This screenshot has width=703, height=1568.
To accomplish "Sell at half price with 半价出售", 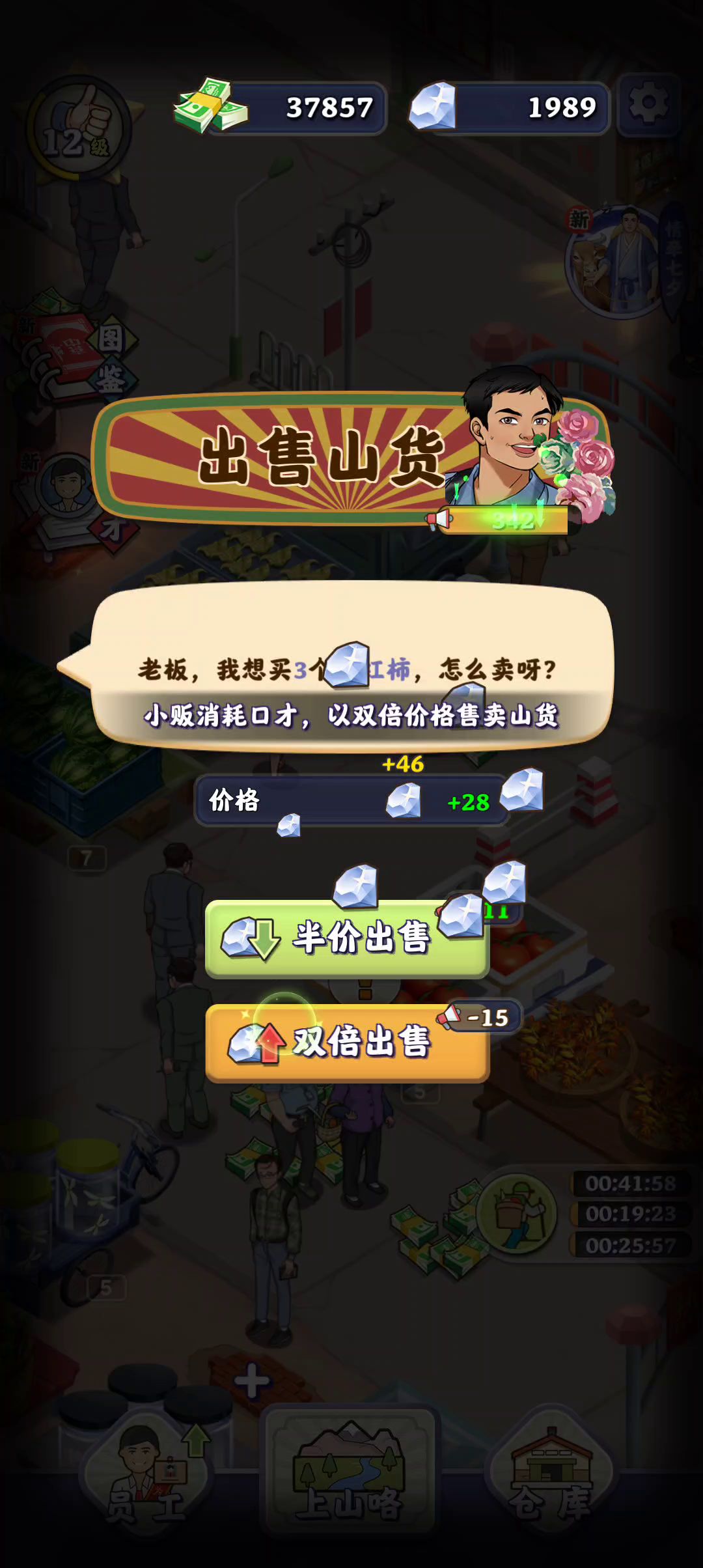I will click(347, 939).
